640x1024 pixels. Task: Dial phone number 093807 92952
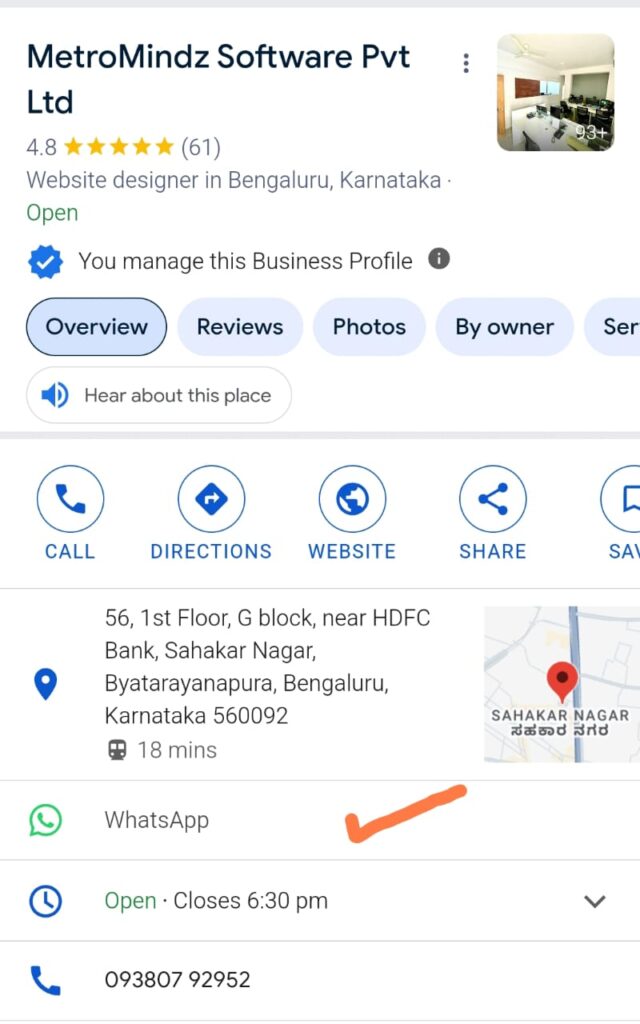click(177, 980)
